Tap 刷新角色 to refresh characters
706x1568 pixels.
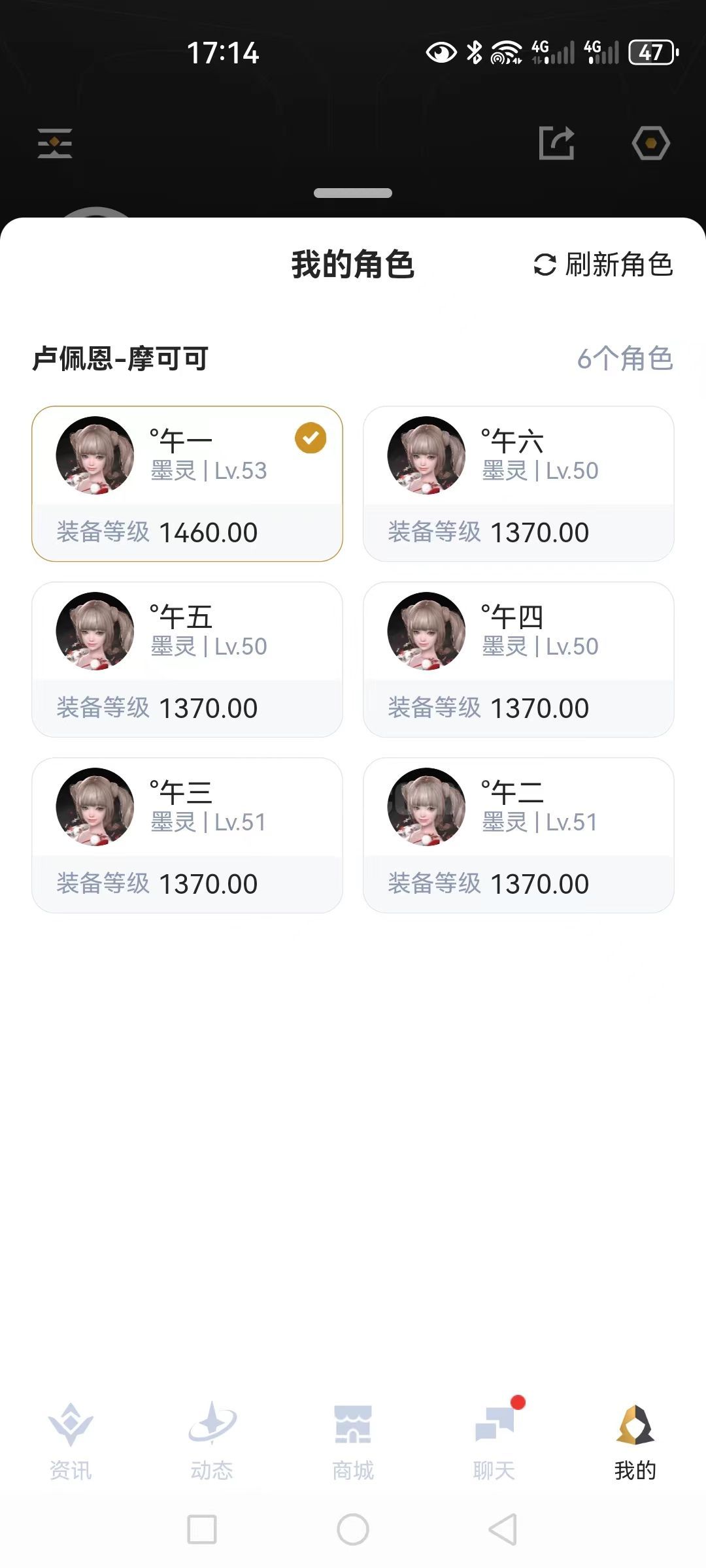[x=604, y=265]
